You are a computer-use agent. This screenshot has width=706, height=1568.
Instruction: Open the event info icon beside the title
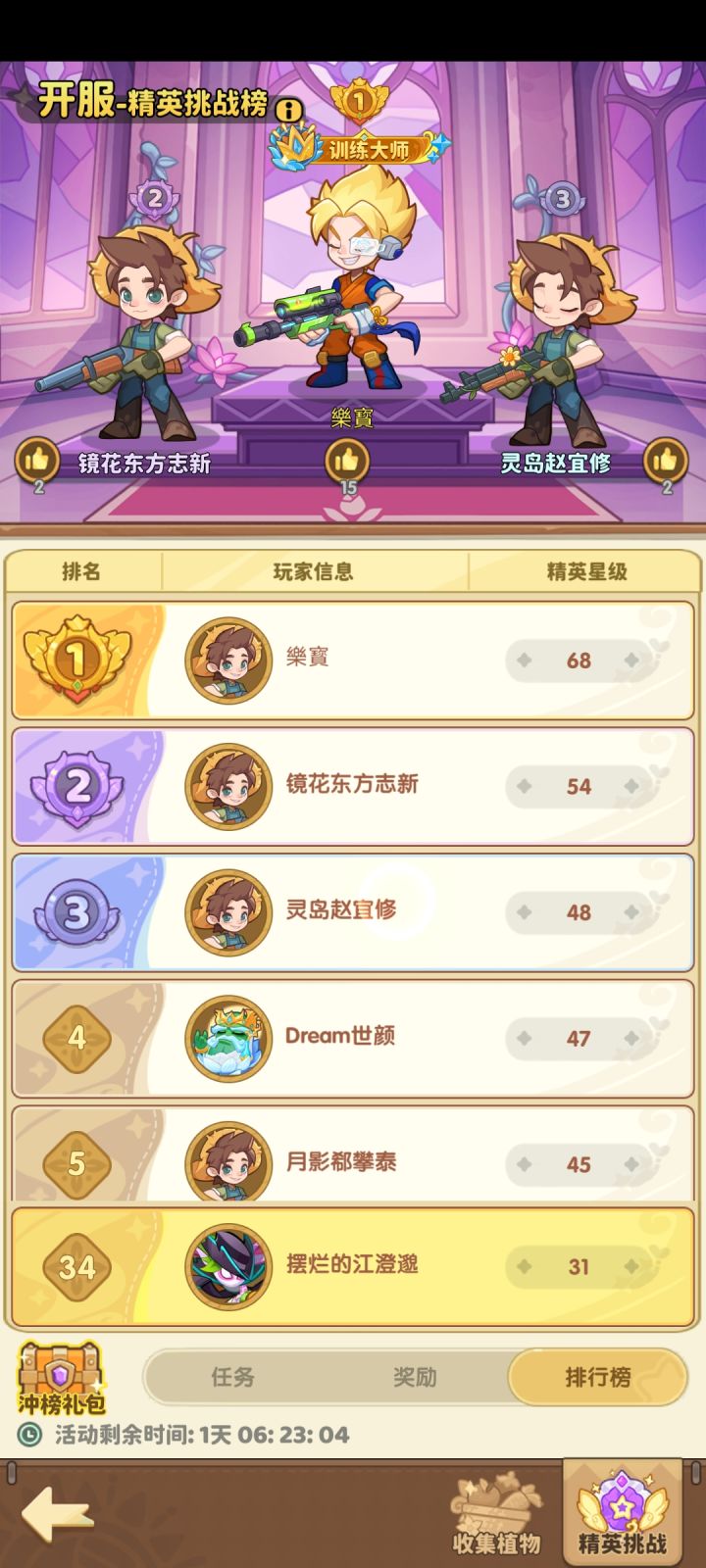click(x=289, y=109)
